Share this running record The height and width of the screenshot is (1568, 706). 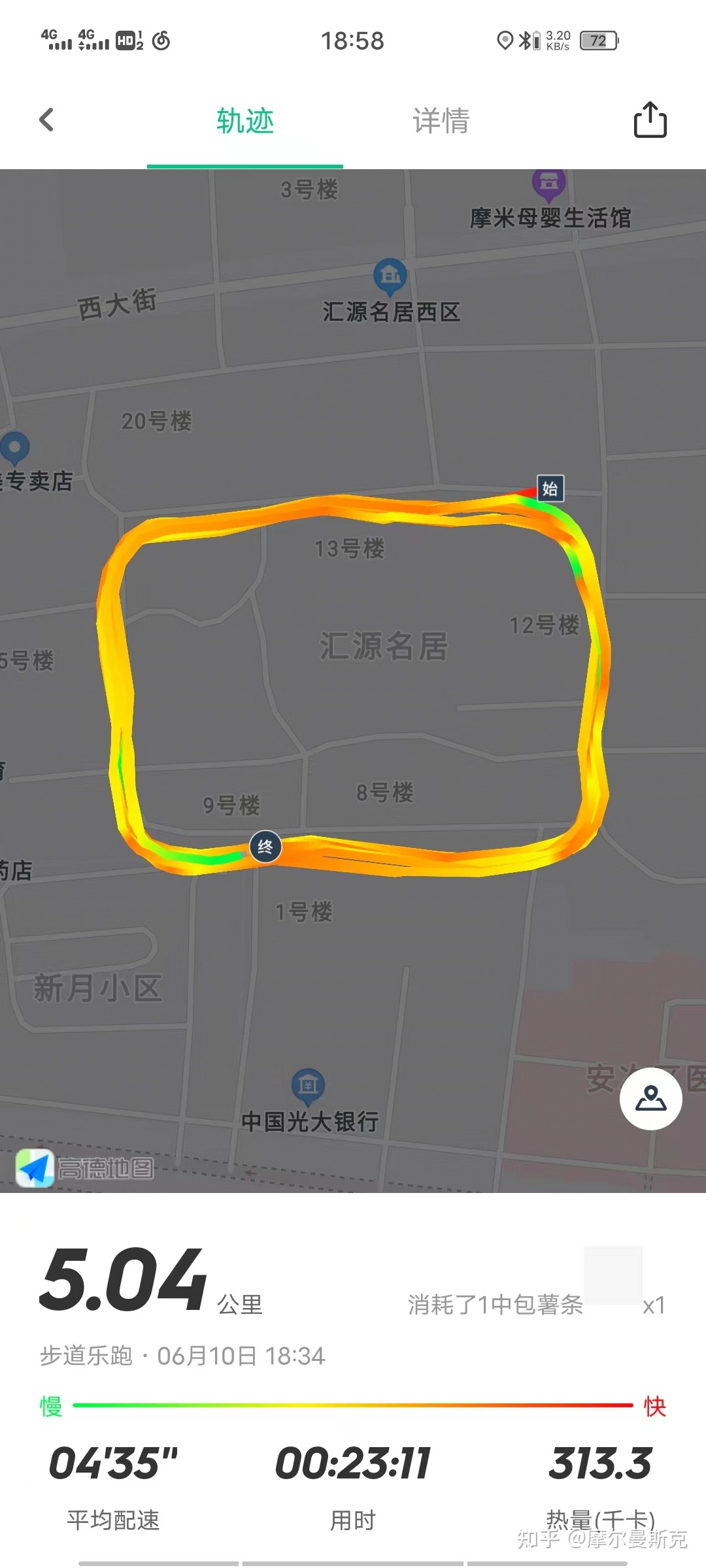pyautogui.click(x=650, y=120)
